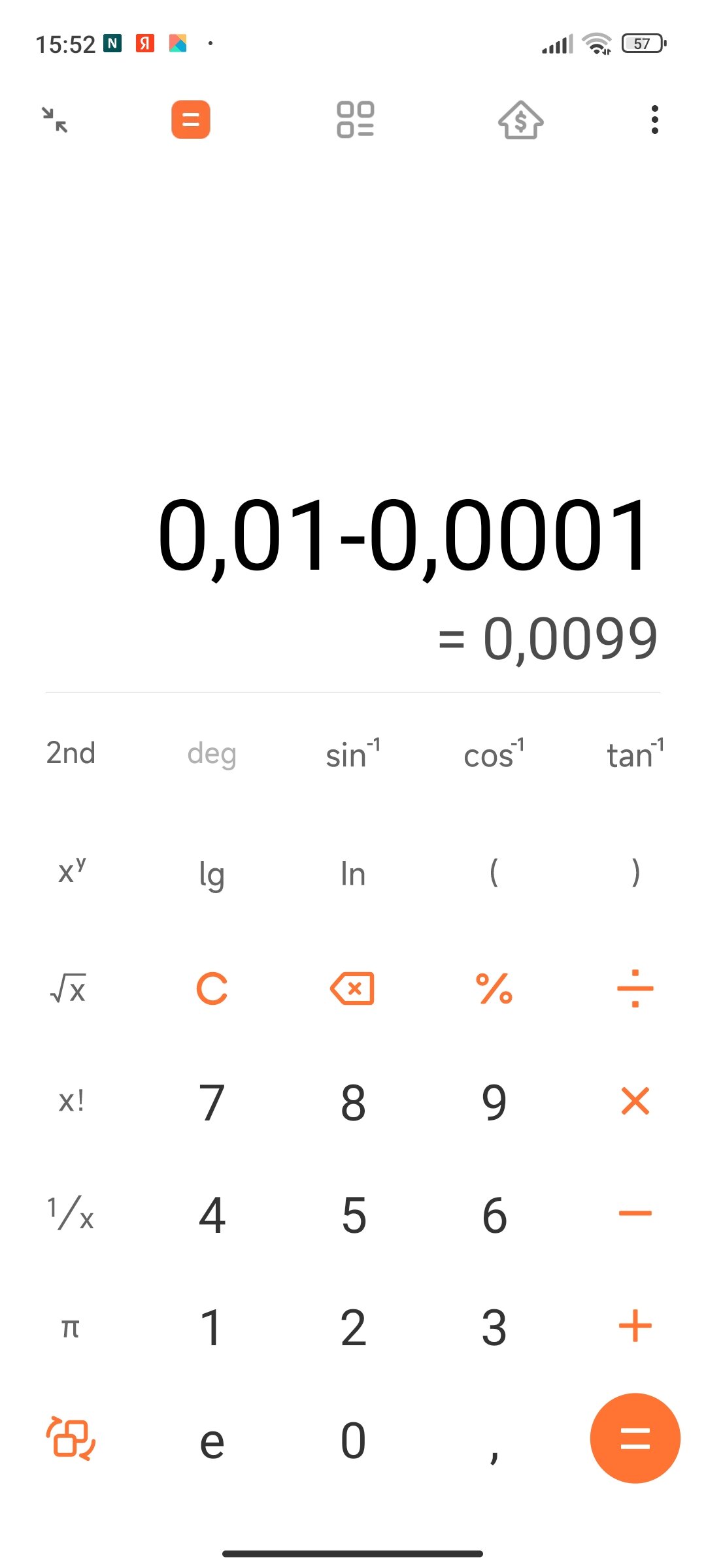The height and width of the screenshot is (1568, 706).
Task: Tap the square root key
Action: (x=68, y=988)
